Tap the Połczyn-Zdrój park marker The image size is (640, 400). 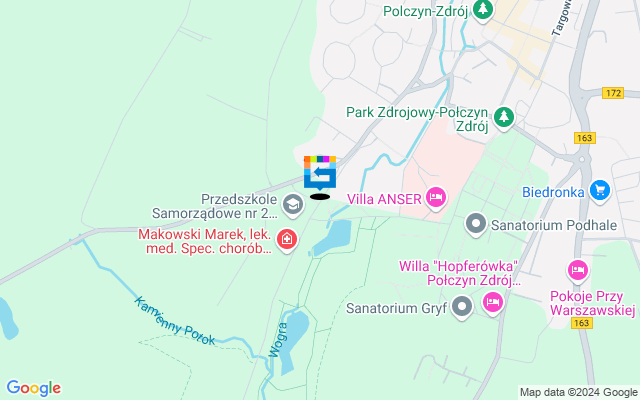483,11
